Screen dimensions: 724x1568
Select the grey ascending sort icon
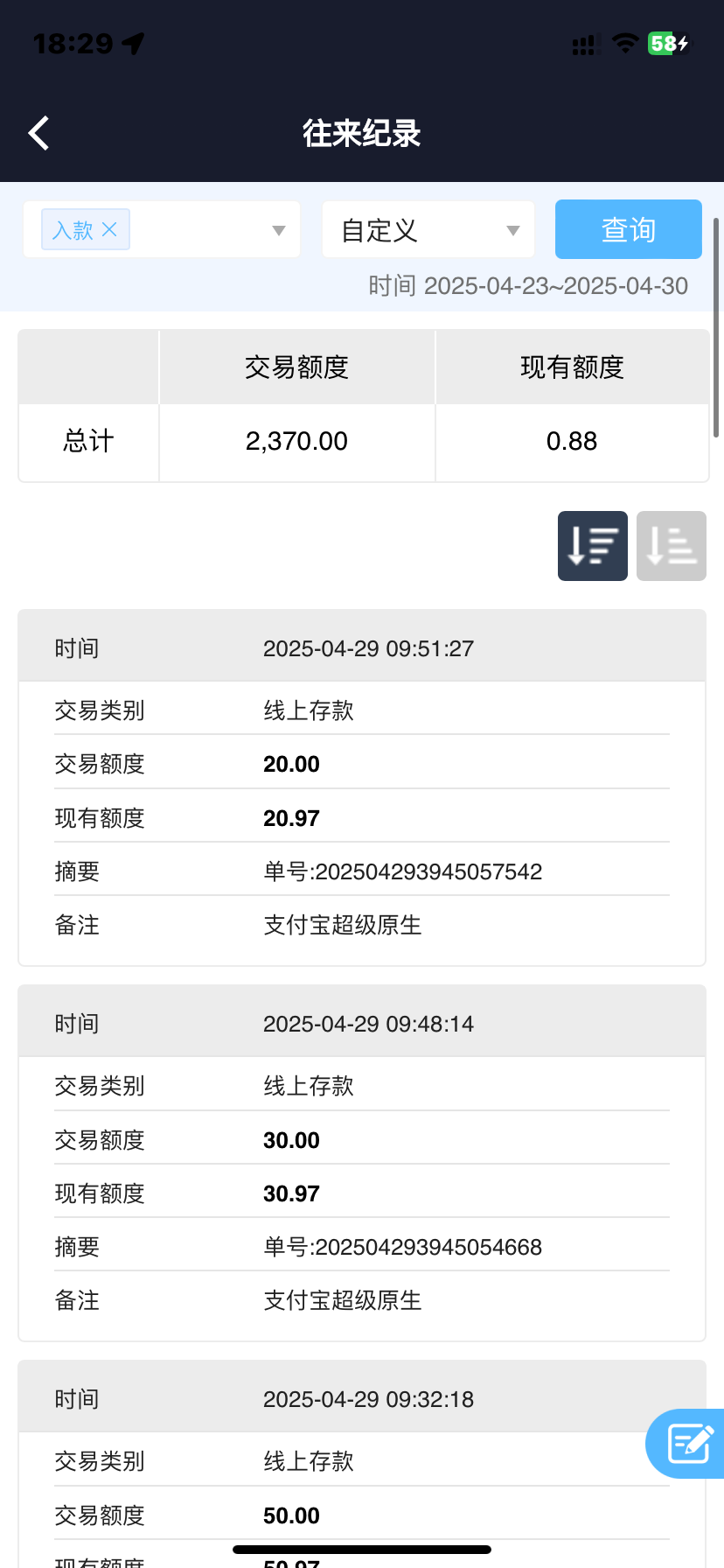pyautogui.click(x=672, y=546)
